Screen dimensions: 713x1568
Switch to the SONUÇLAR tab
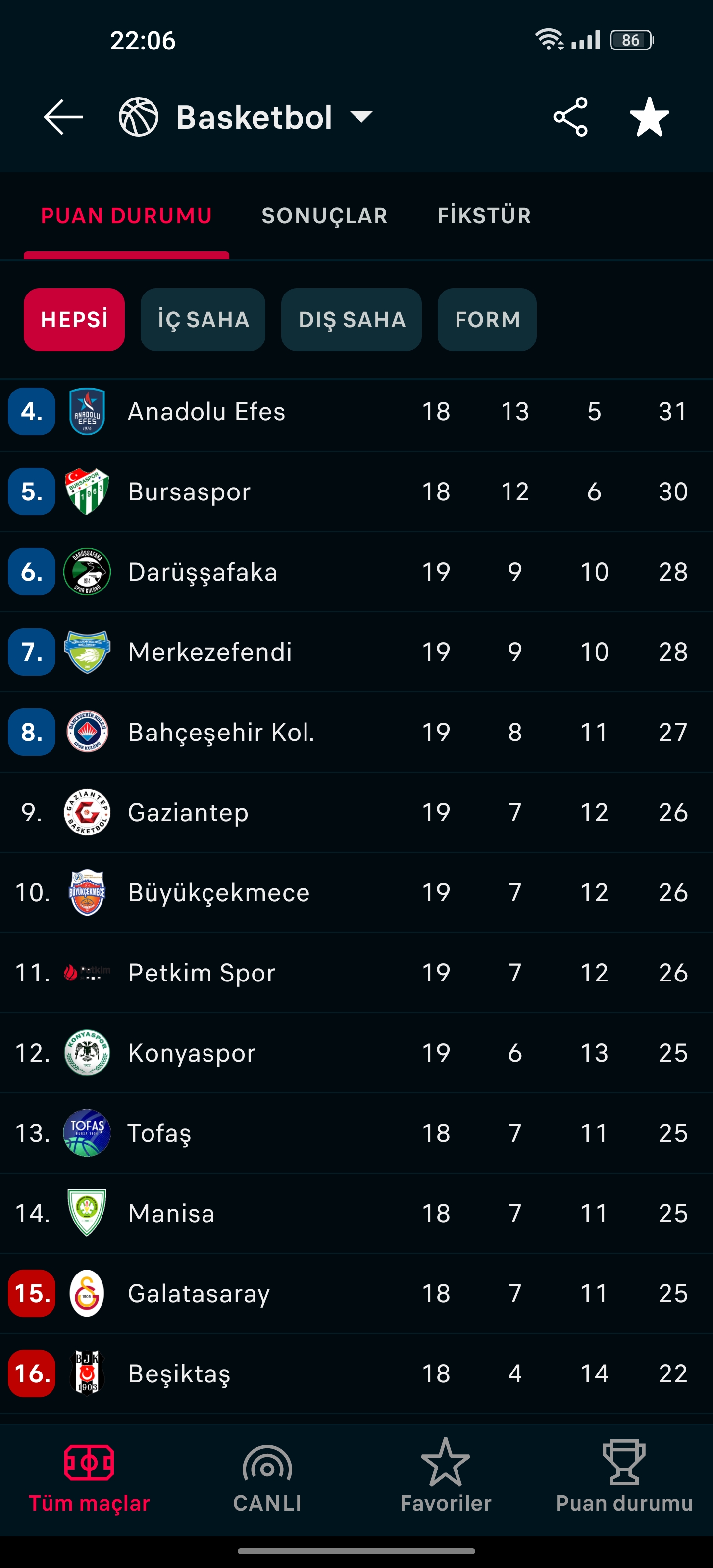click(x=324, y=215)
